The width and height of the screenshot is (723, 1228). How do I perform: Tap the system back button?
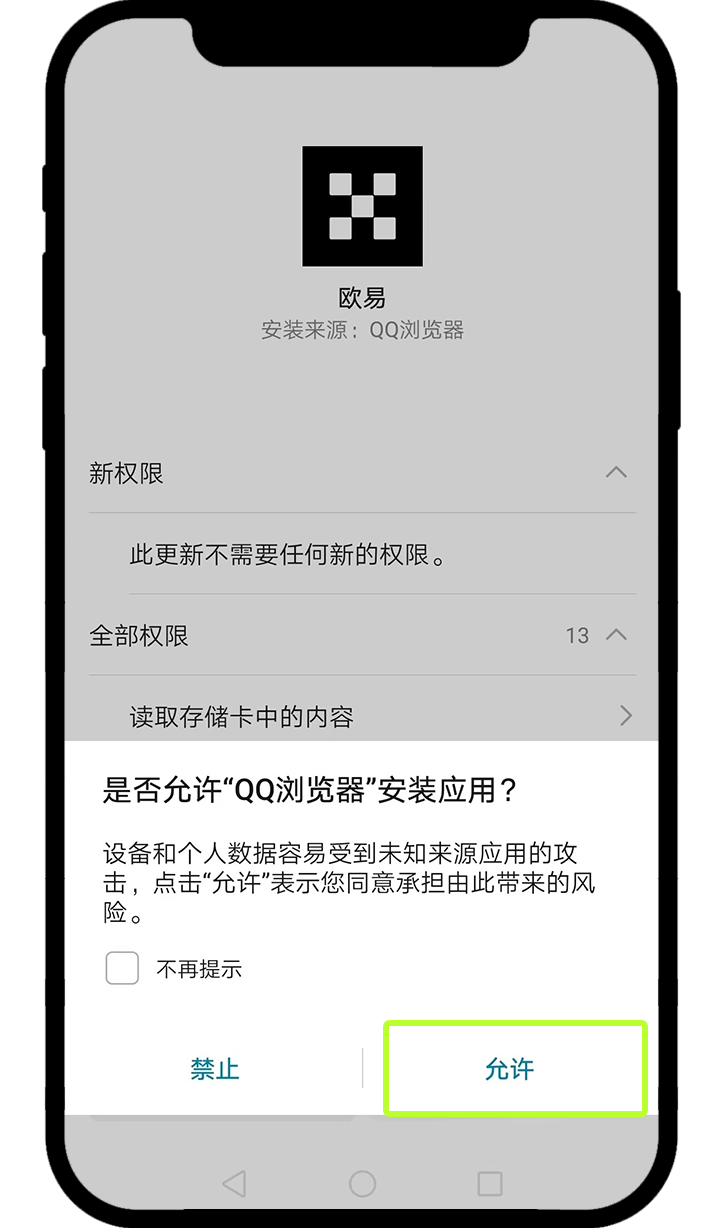point(233,1184)
